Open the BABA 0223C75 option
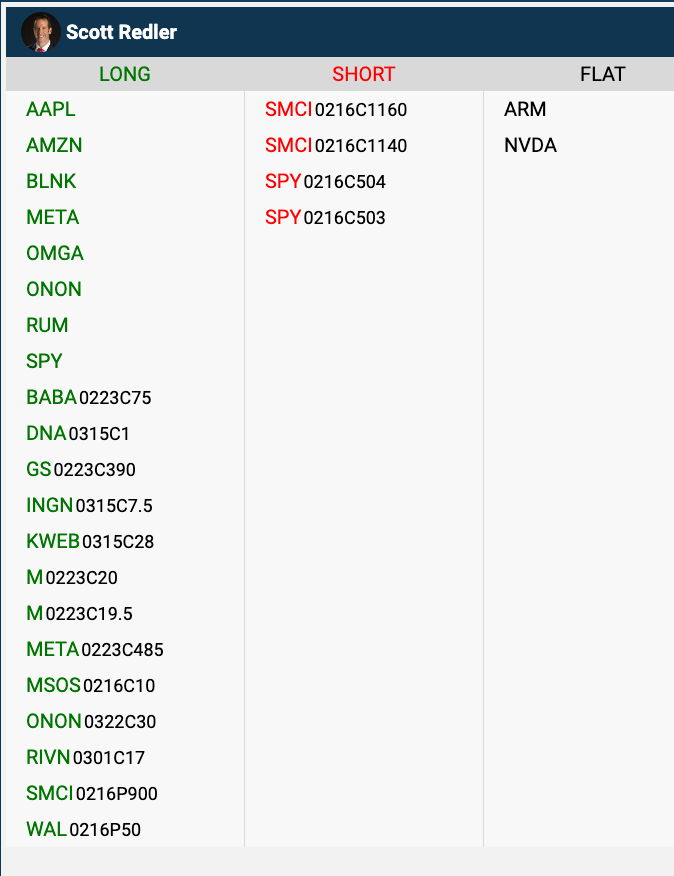Viewport: 674px width, 876px height. click(88, 397)
